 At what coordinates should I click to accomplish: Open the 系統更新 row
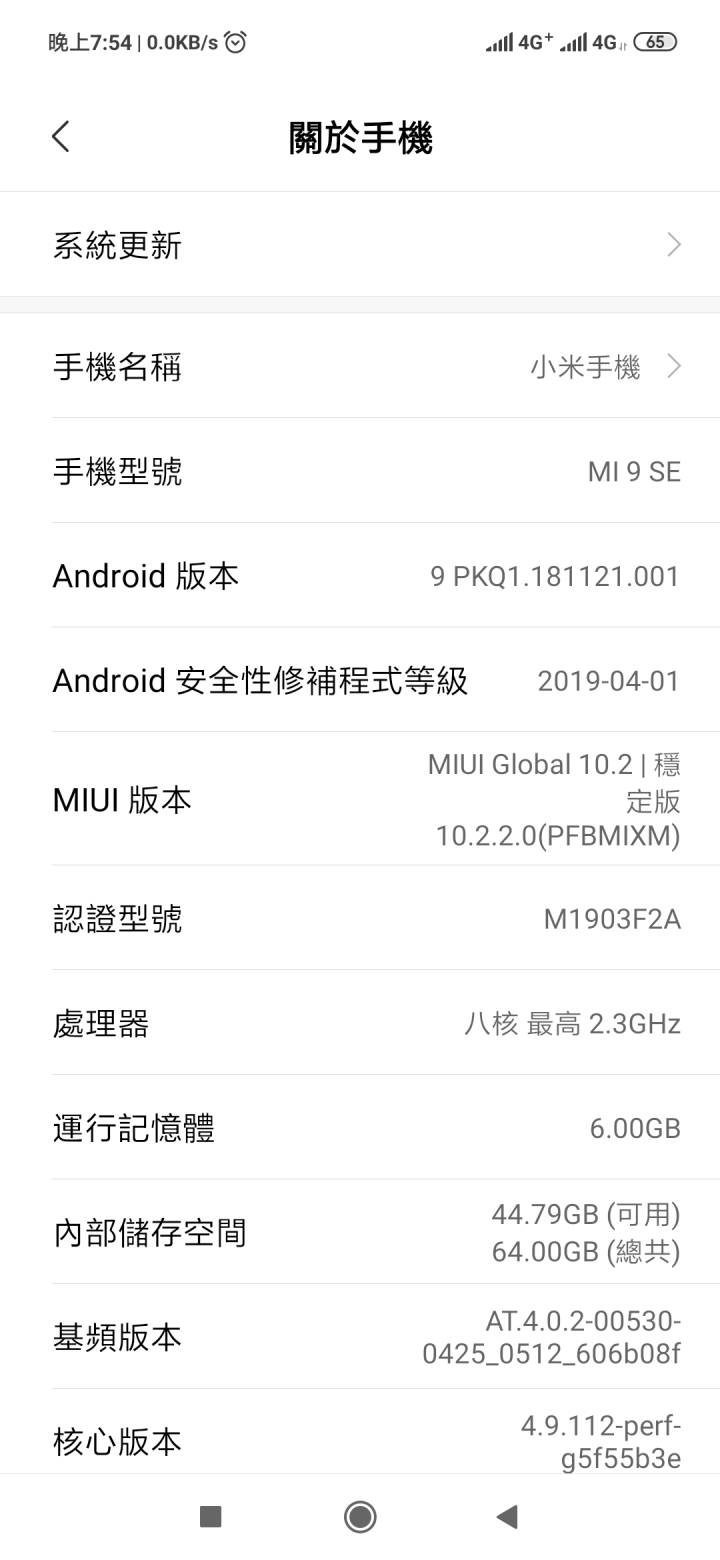[x=360, y=245]
